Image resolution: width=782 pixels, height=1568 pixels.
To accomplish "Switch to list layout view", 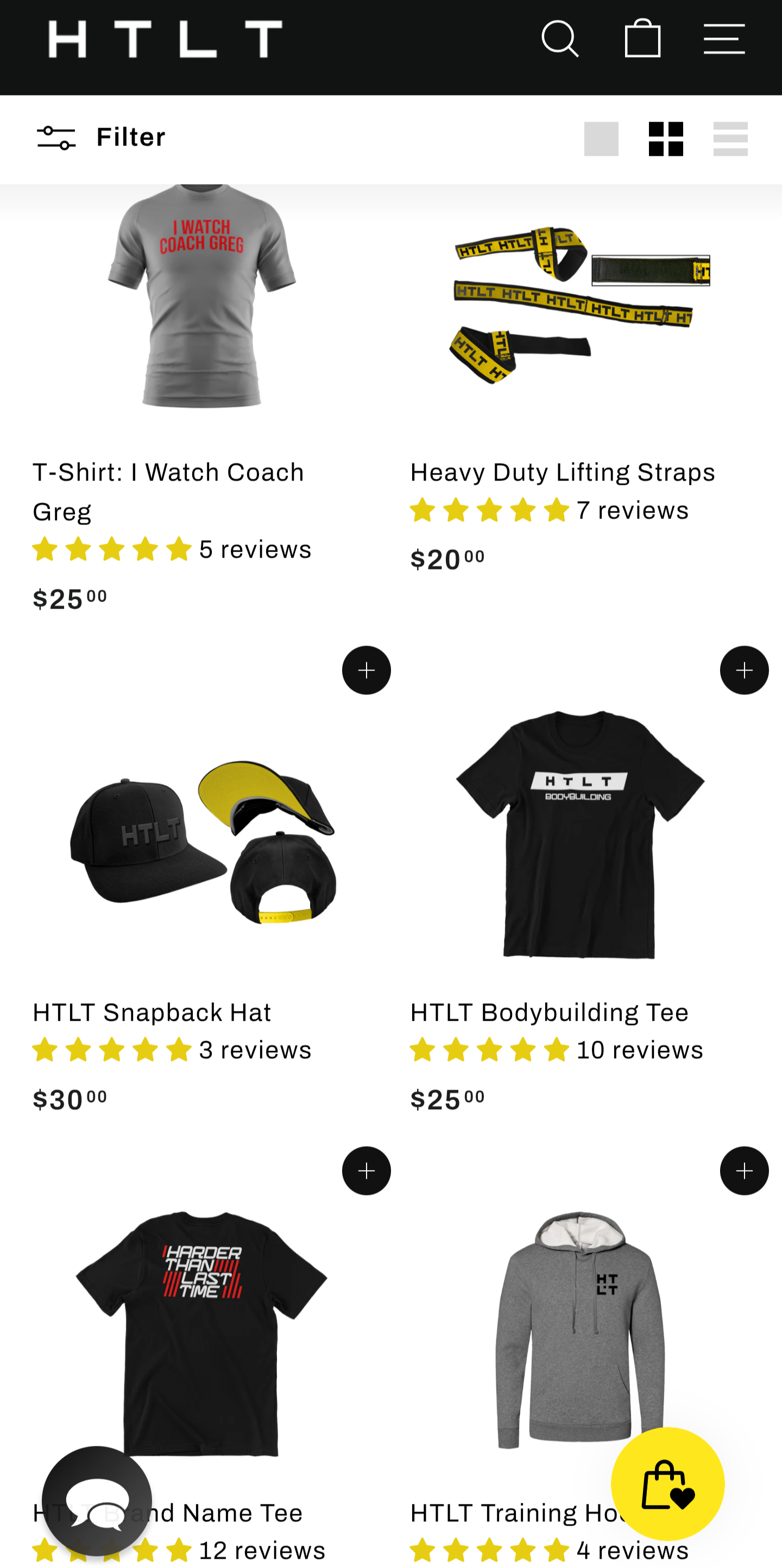I will [730, 139].
